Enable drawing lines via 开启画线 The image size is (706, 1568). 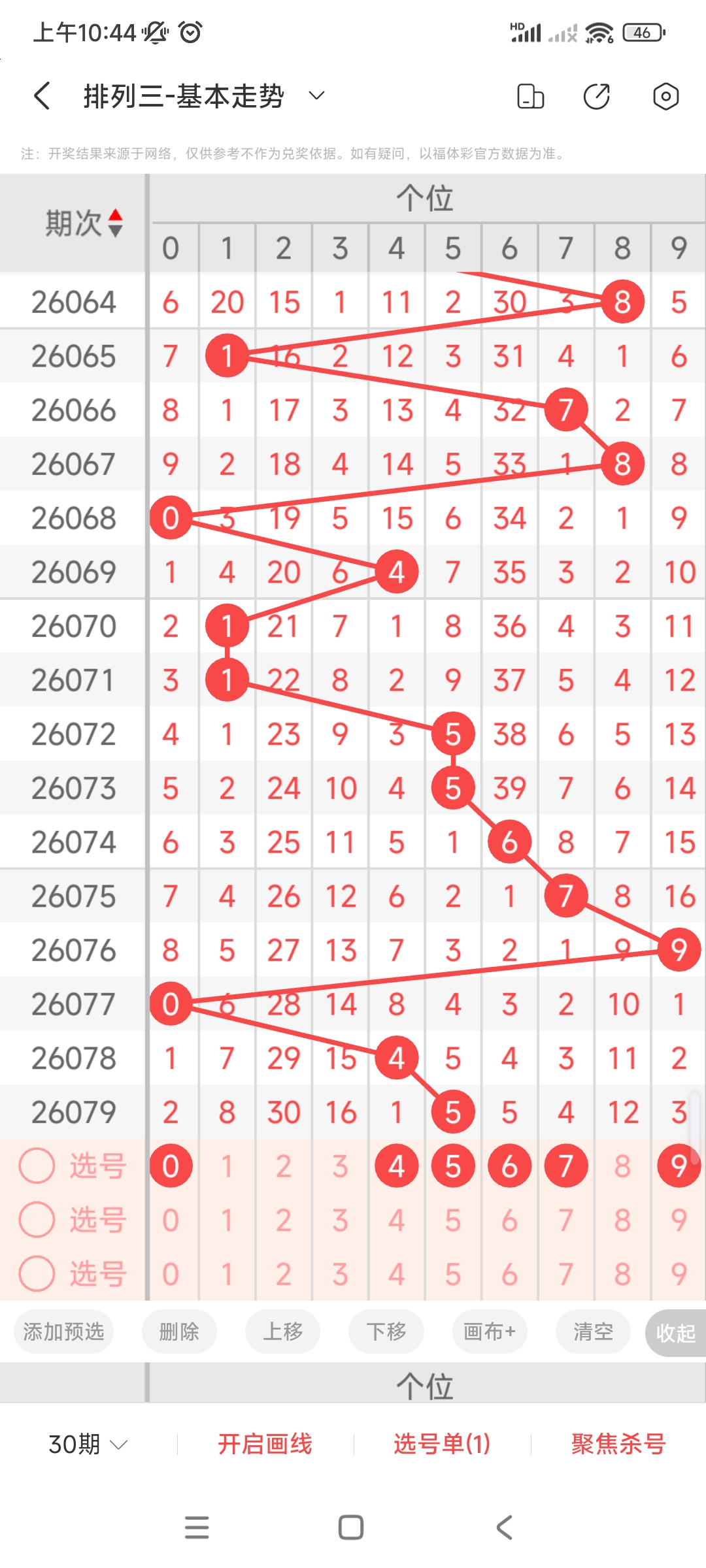[265, 1444]
